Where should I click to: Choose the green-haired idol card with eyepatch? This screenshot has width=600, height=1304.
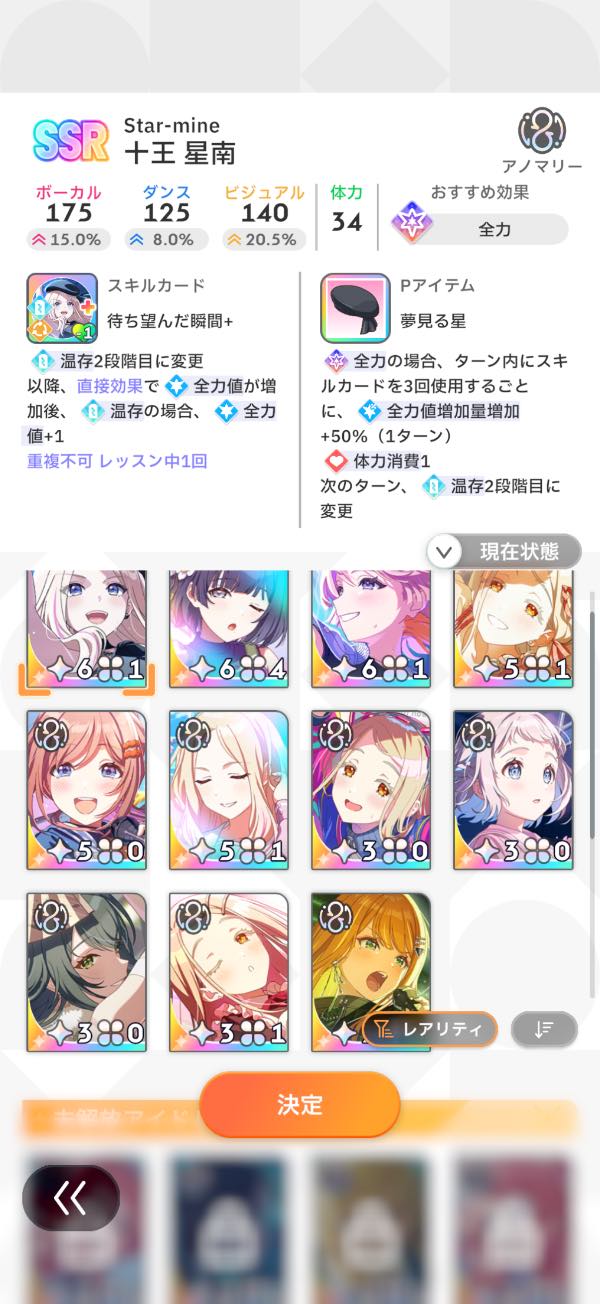click(87, 972)
